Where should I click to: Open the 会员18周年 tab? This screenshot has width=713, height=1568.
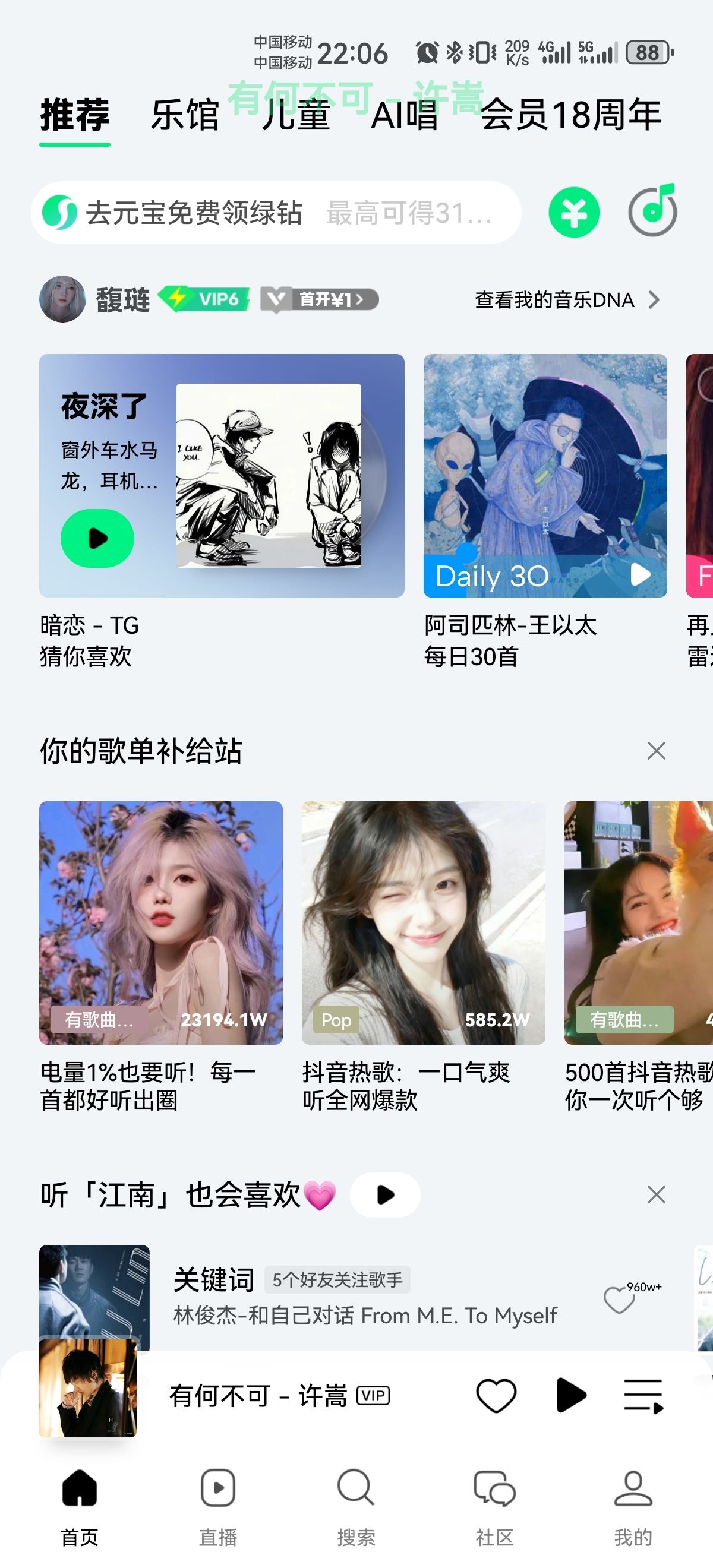(x=570, y=115)
